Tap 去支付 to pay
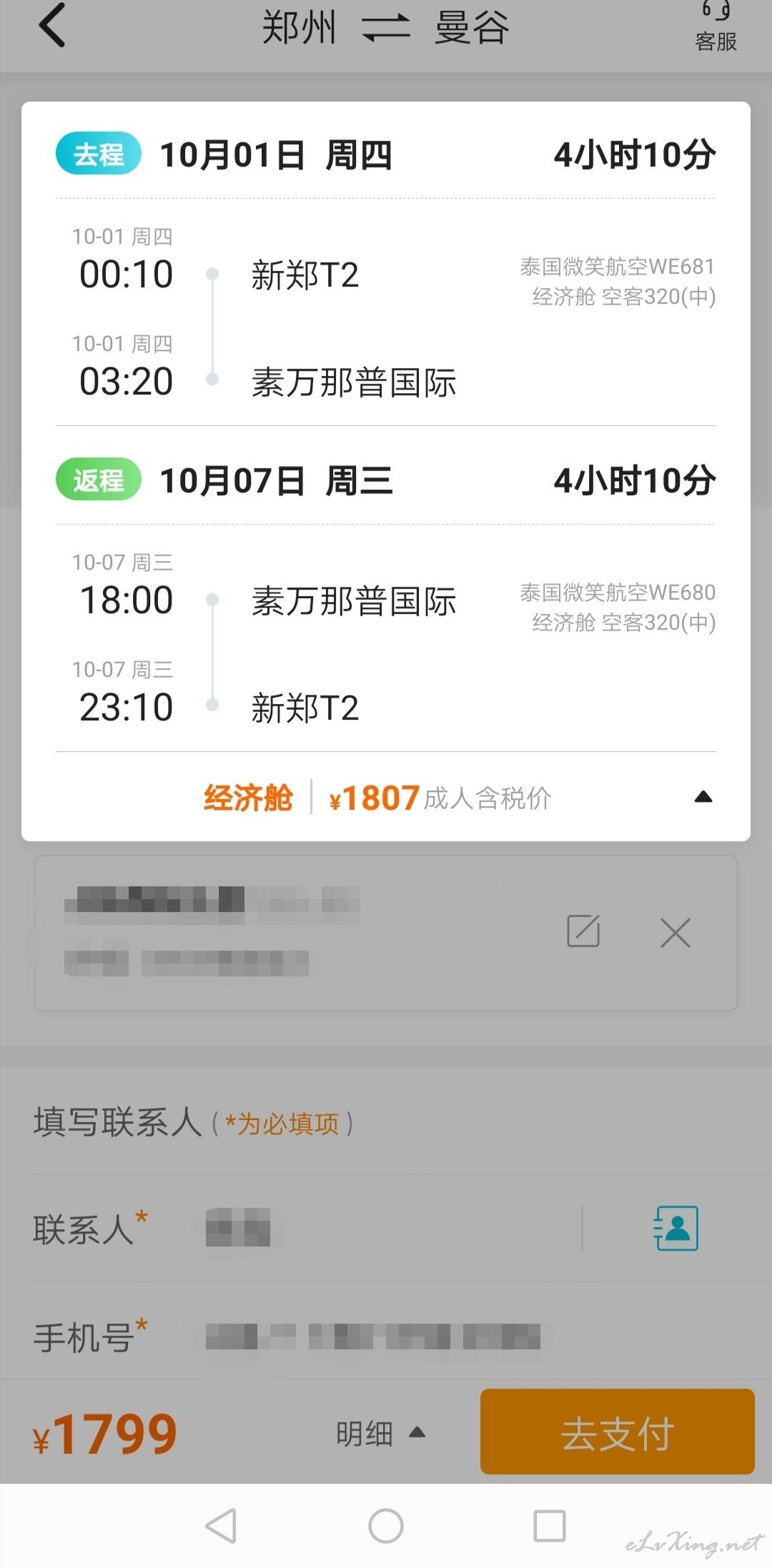This screenshot has height=1568, width=772. pyautogui.click(x=618, y=1431)
